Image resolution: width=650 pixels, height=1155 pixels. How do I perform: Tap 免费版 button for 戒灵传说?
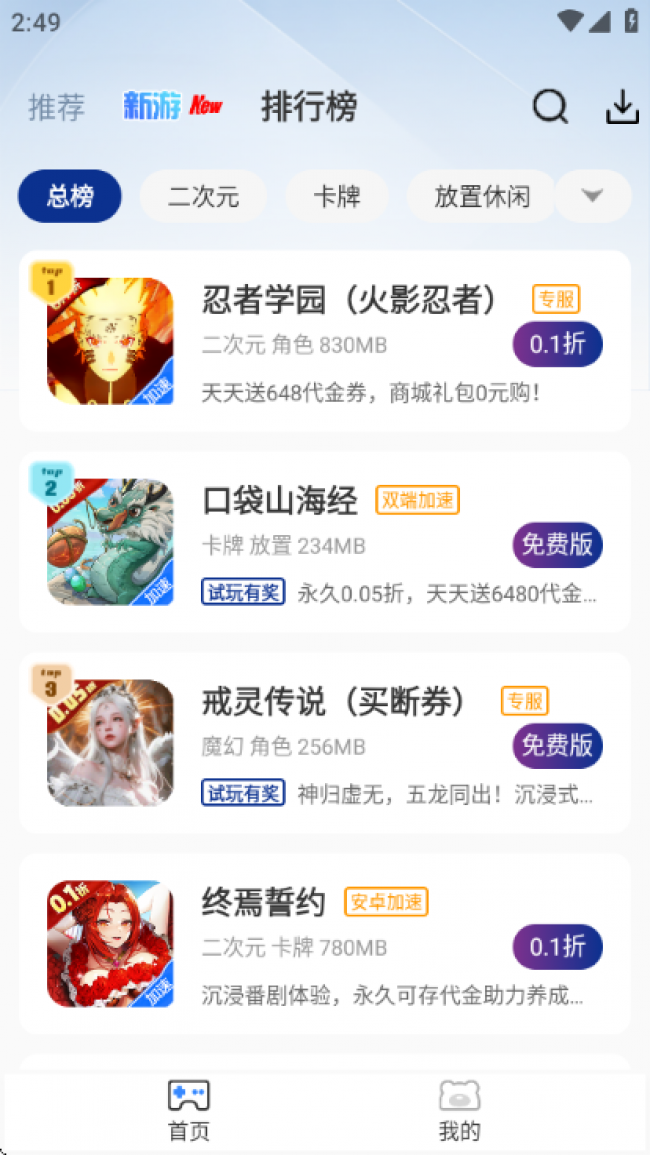pyautogui.click(x=558, y=746)
